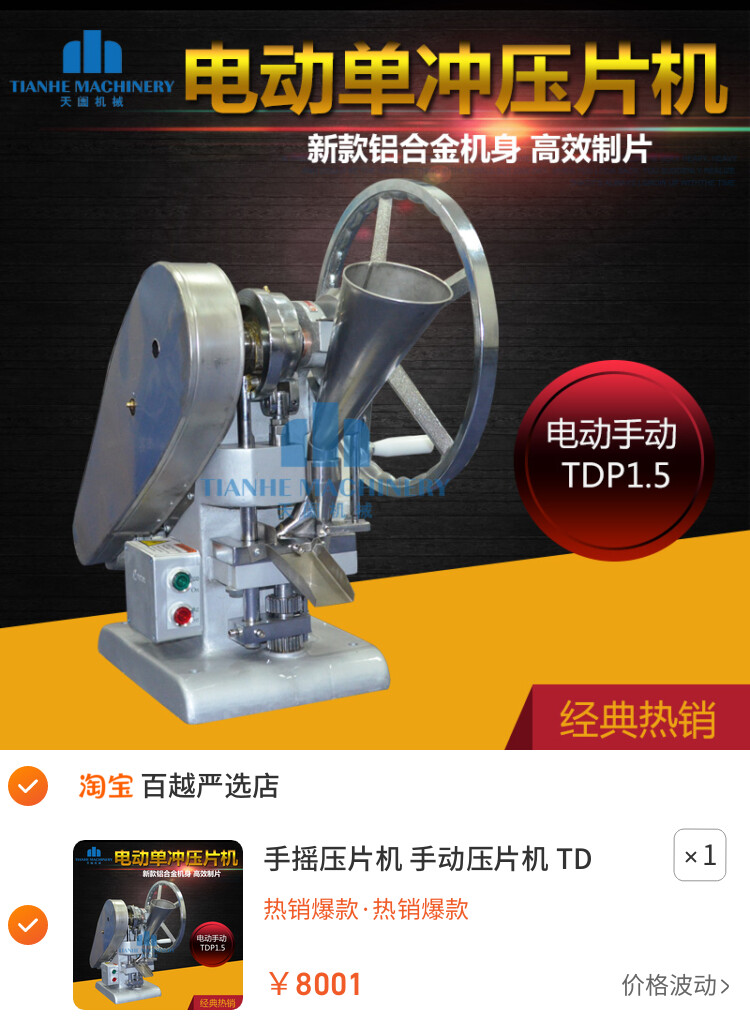Open the 手摇压片机 product thumbnail
The image size is (750, 1030).
[158, 924]
